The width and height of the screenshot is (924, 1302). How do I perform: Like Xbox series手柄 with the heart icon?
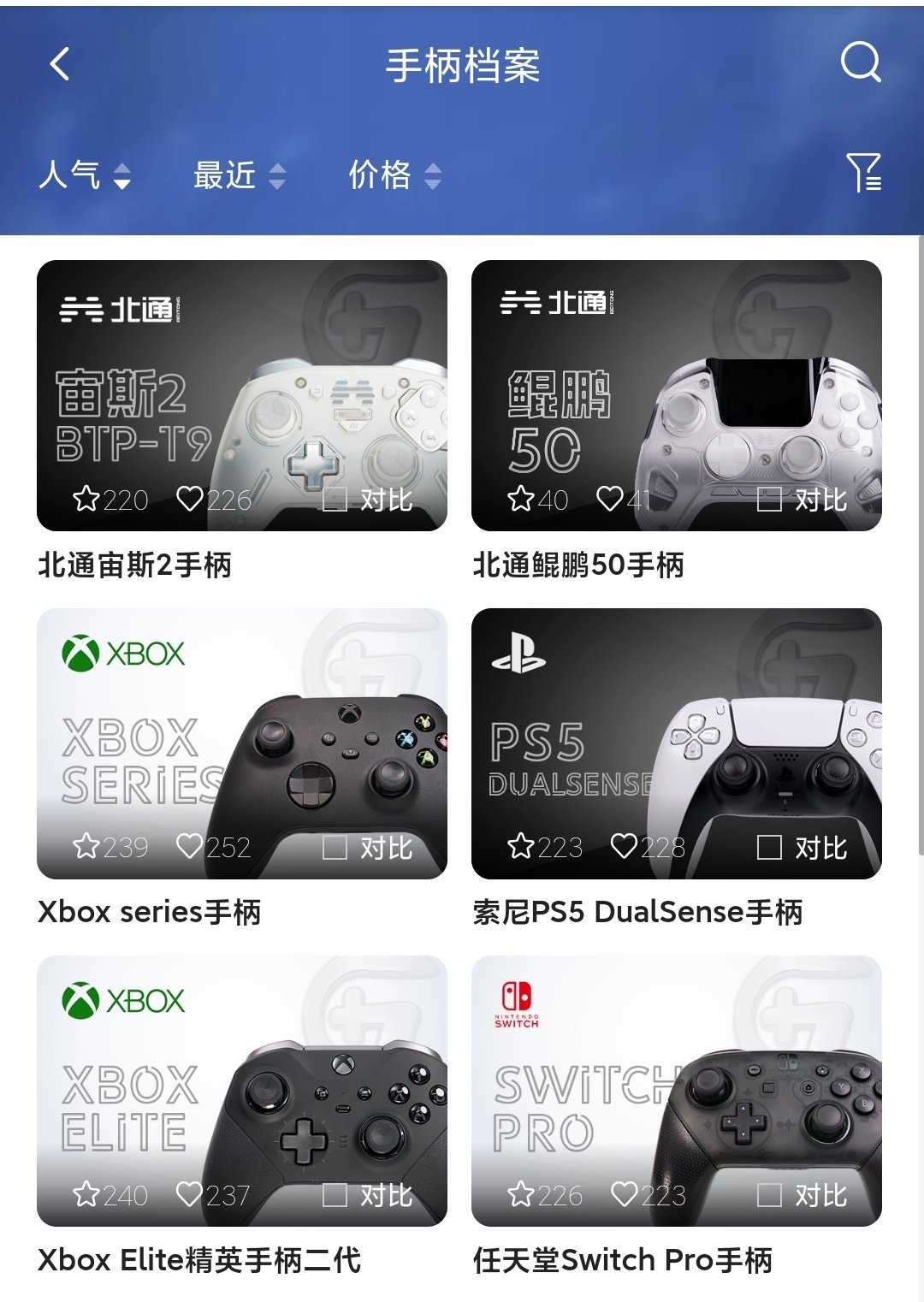pyautogui.click(x=189, y=847)
